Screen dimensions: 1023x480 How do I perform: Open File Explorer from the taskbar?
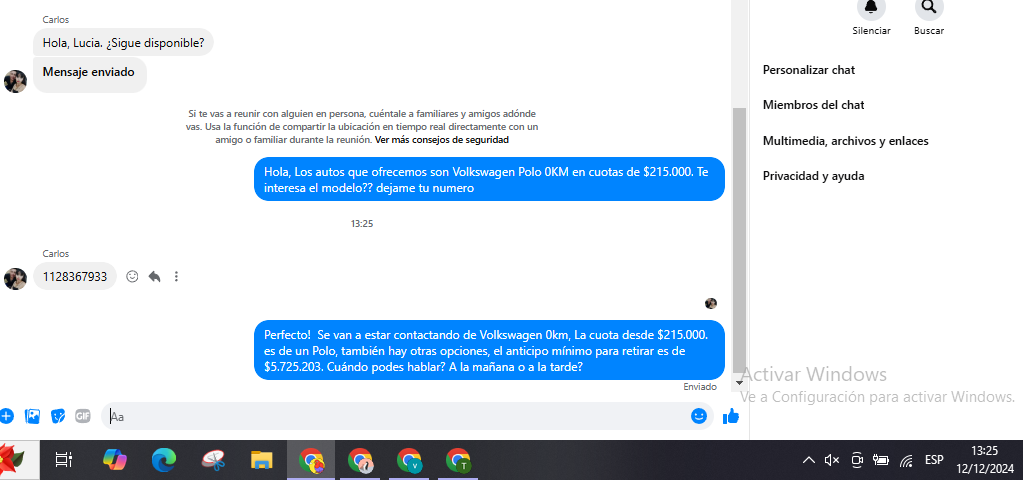tap(262, 460)
